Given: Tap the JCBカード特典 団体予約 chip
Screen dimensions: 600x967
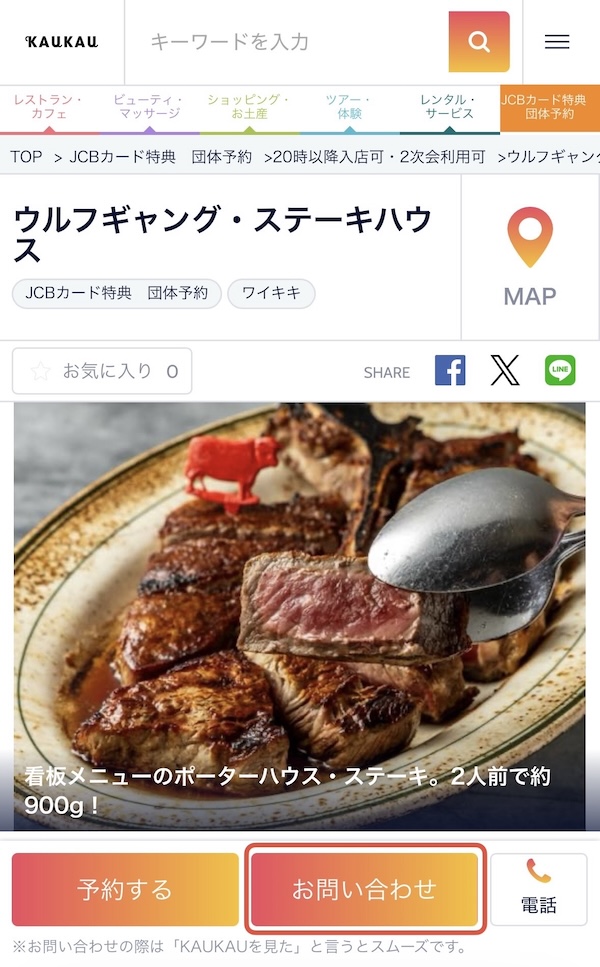Looking at the screenshot, I should [117, 293].
